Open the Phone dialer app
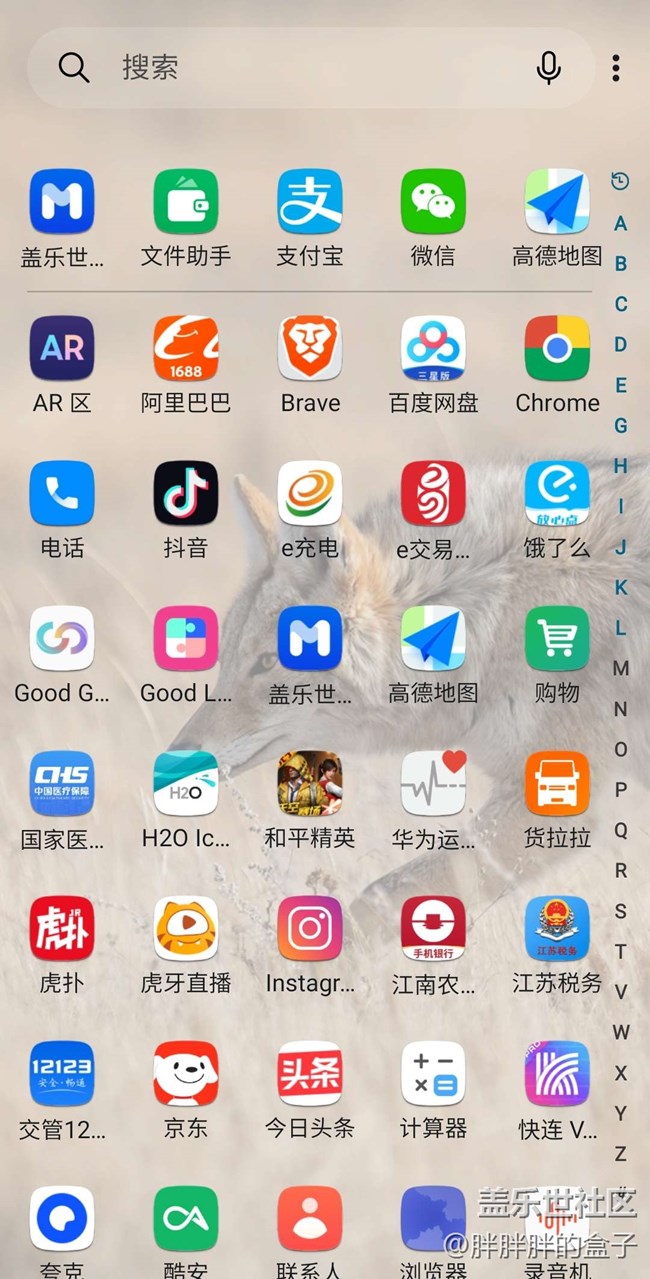Image resolution: width=650 pixels, height=1279 pixels. click(x=62, y=493)
